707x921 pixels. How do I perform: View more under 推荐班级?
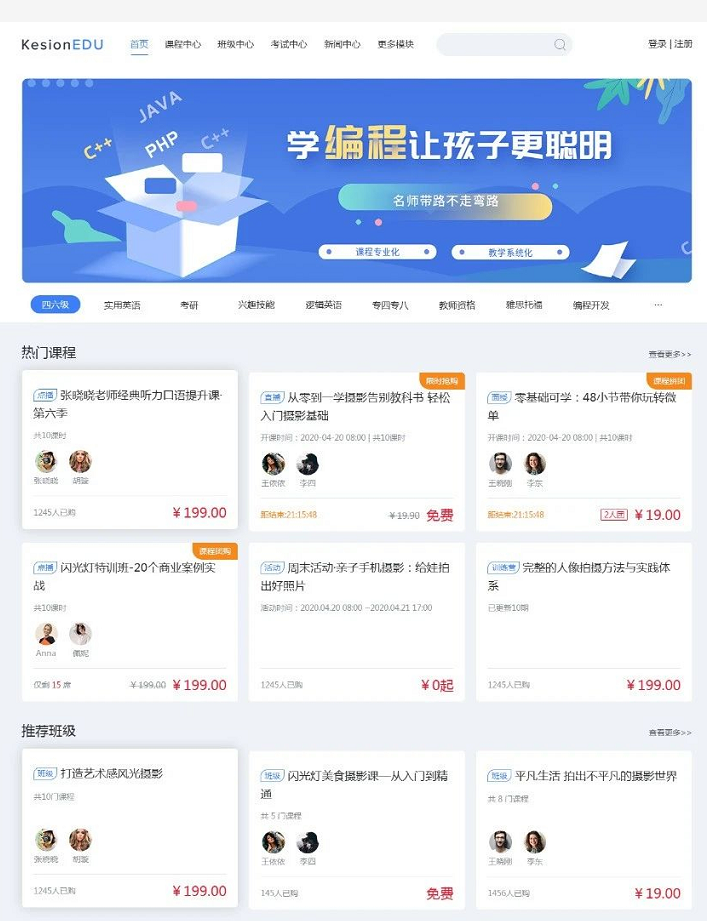pos(669,732)
